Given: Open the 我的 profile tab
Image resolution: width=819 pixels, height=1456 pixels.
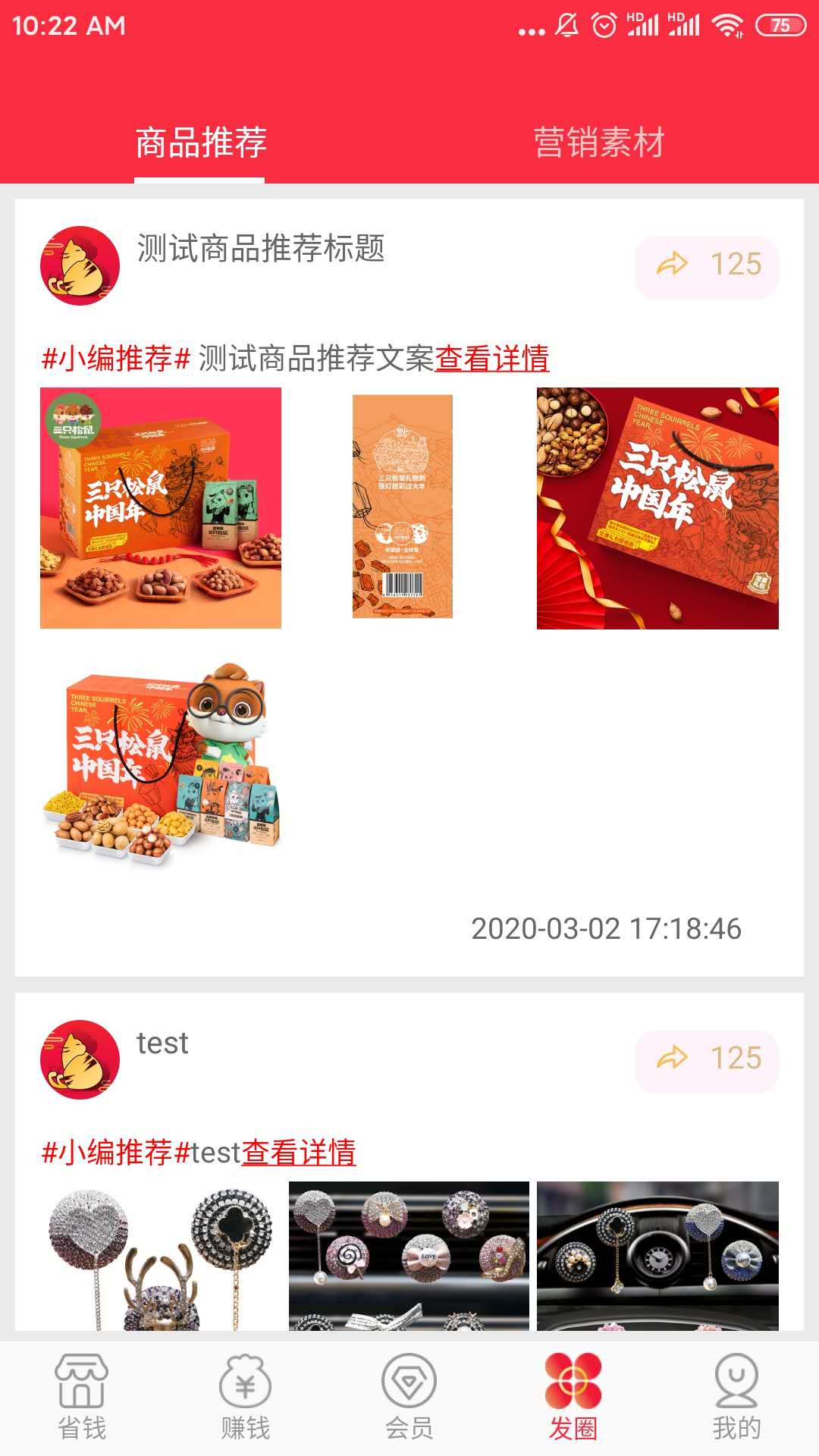Looking at the screenshot, I should tap(736, 1397).
